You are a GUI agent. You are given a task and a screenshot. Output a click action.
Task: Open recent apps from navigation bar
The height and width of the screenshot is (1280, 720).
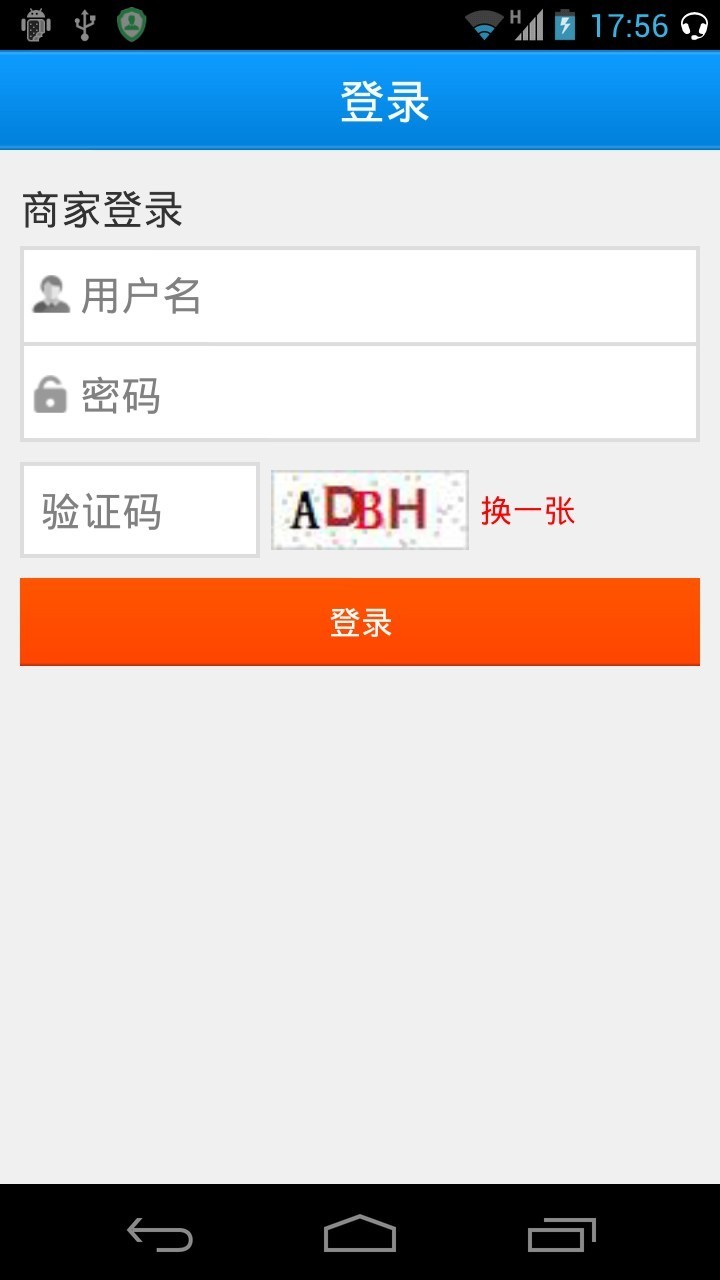tap(561, 1234)
